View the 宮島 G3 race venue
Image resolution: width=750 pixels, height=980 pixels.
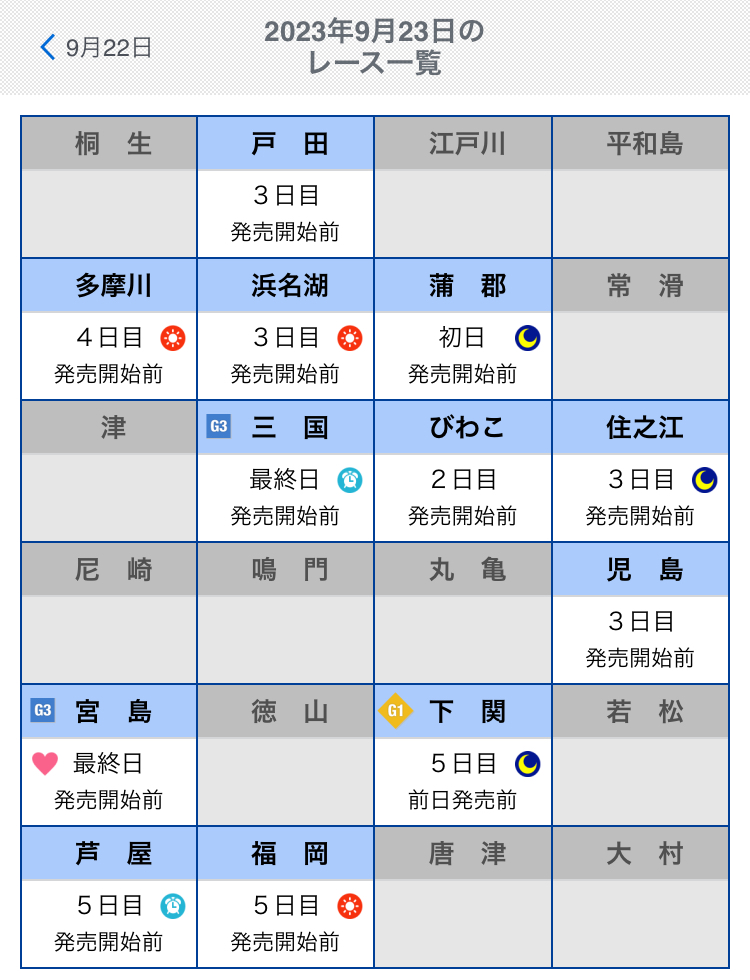[109, 756]
